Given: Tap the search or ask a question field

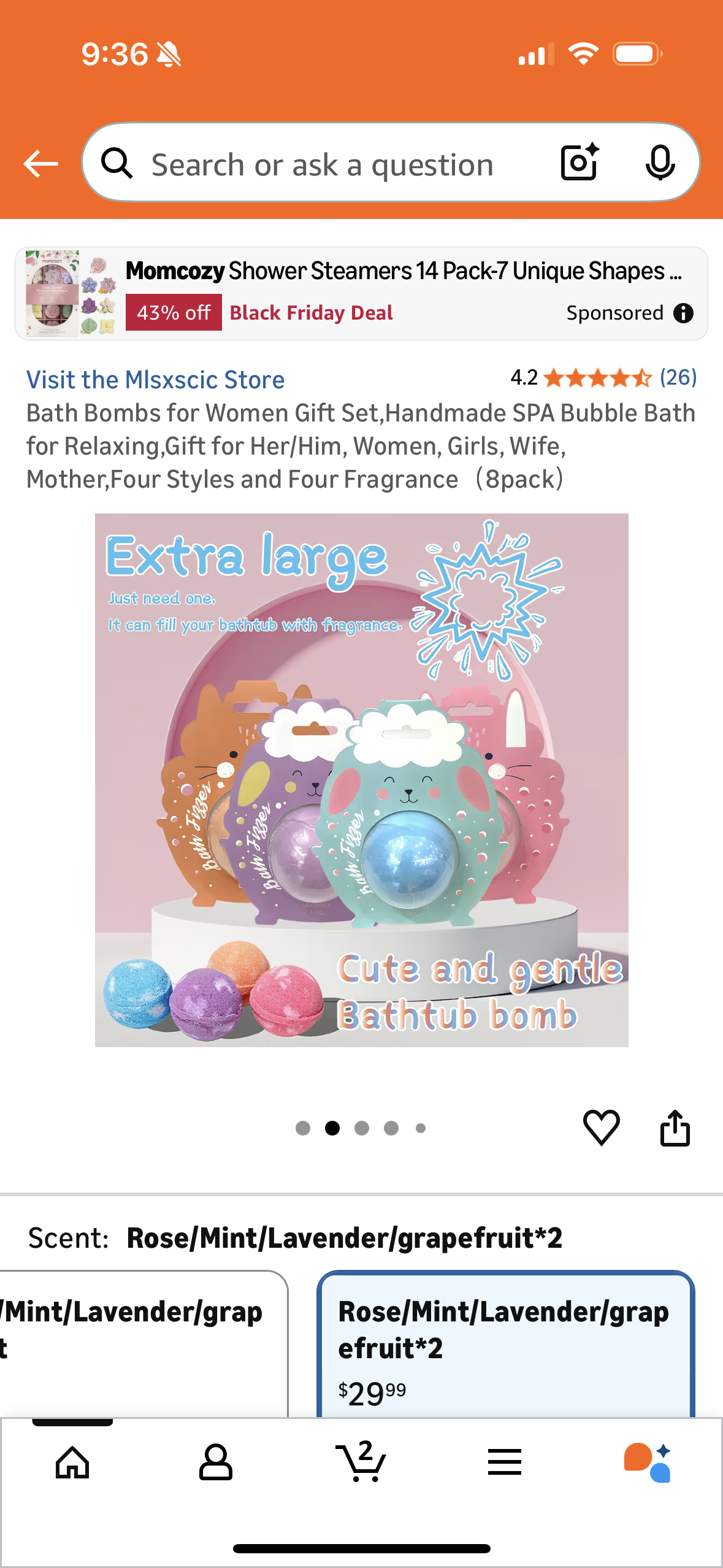Looking at the screenshot, I should [x=322, y=164].
